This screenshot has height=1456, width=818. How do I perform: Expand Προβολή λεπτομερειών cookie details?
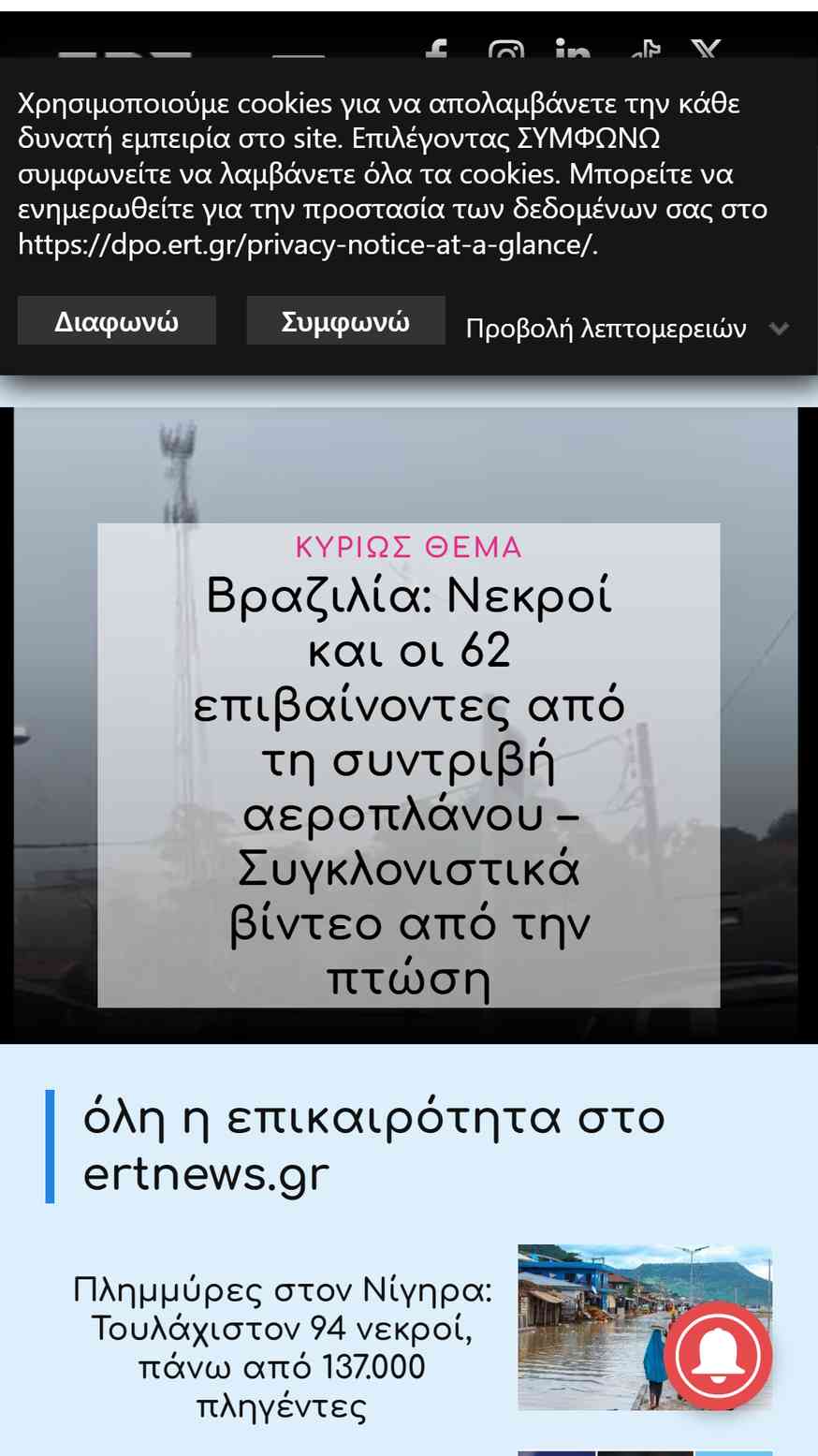coord(626,329)
